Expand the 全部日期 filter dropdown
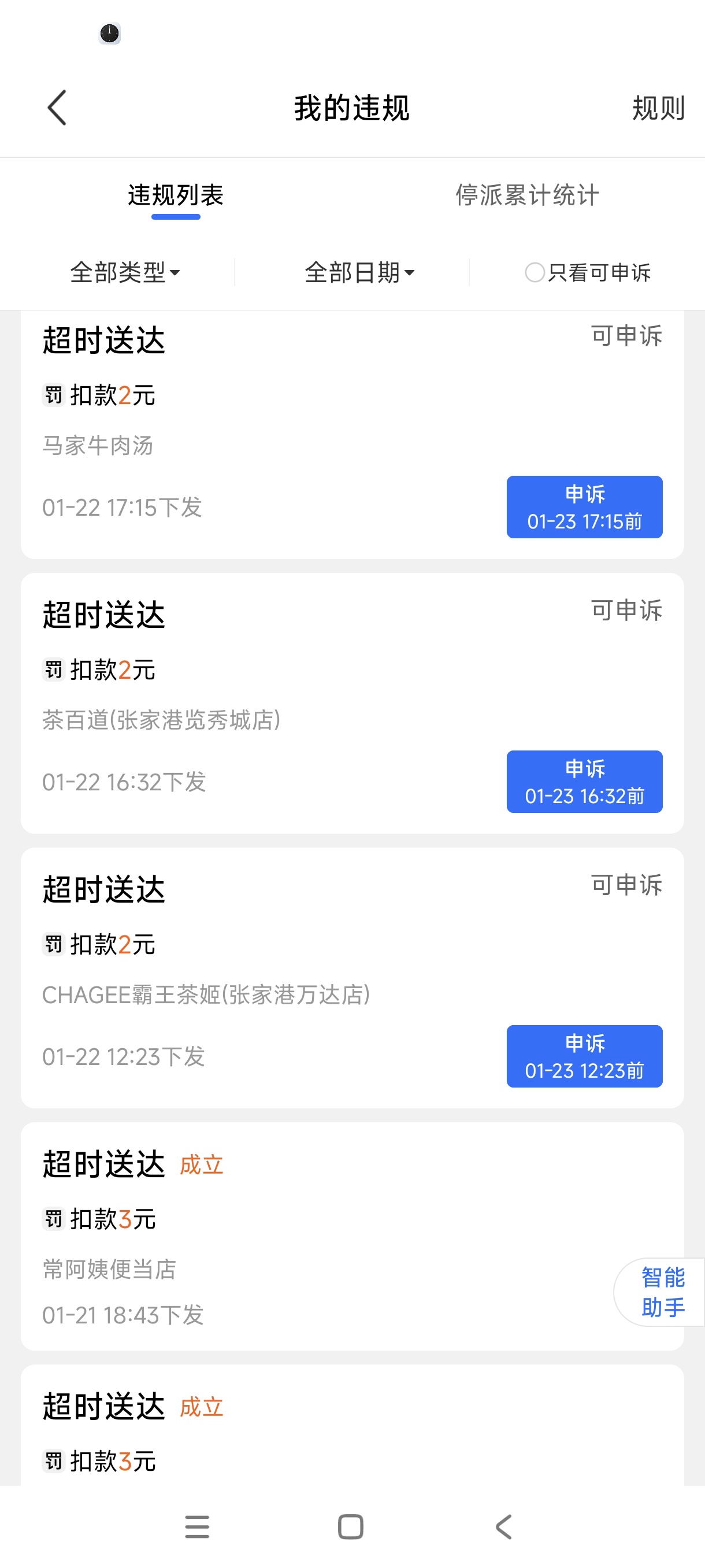 (x=359, y=272)
